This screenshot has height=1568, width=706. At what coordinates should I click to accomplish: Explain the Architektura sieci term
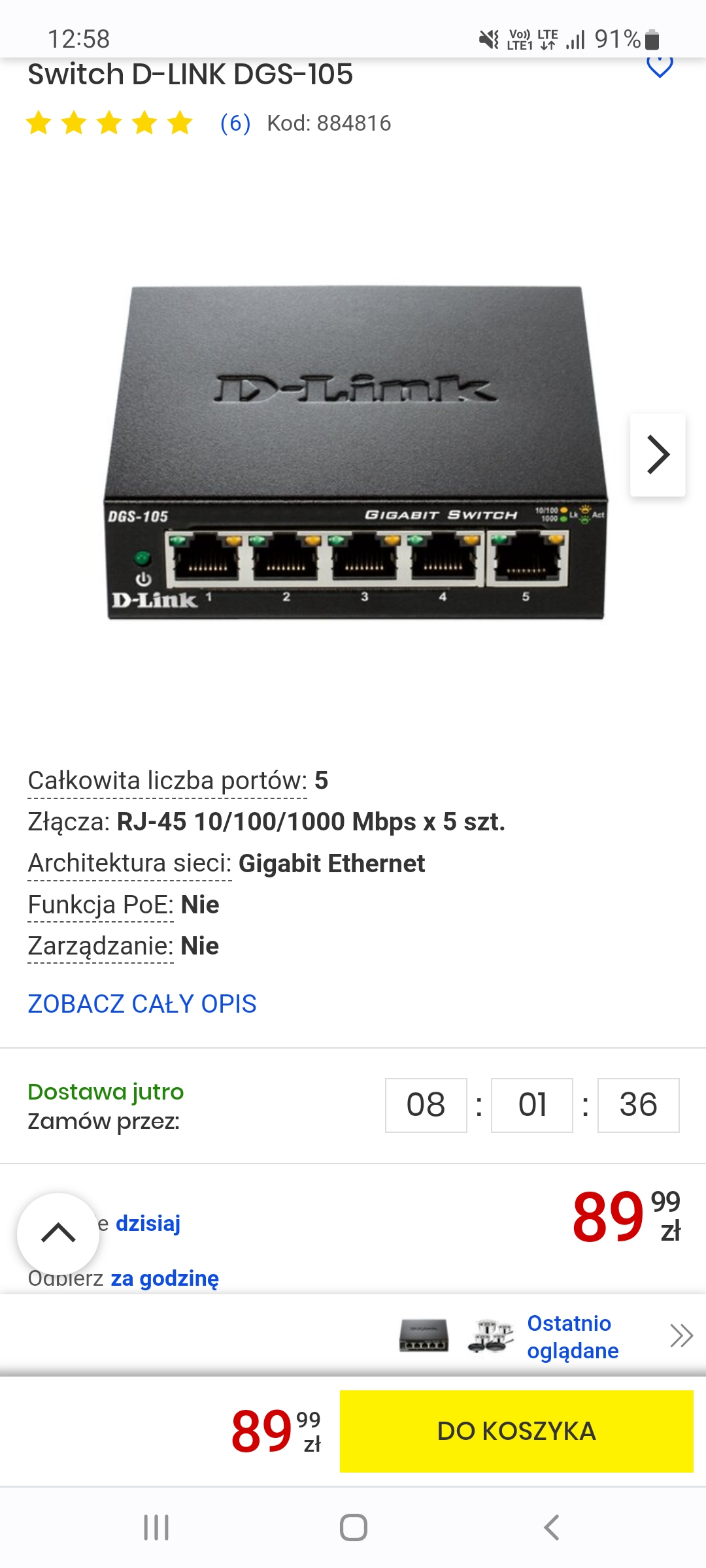click(x=129, y=864)
